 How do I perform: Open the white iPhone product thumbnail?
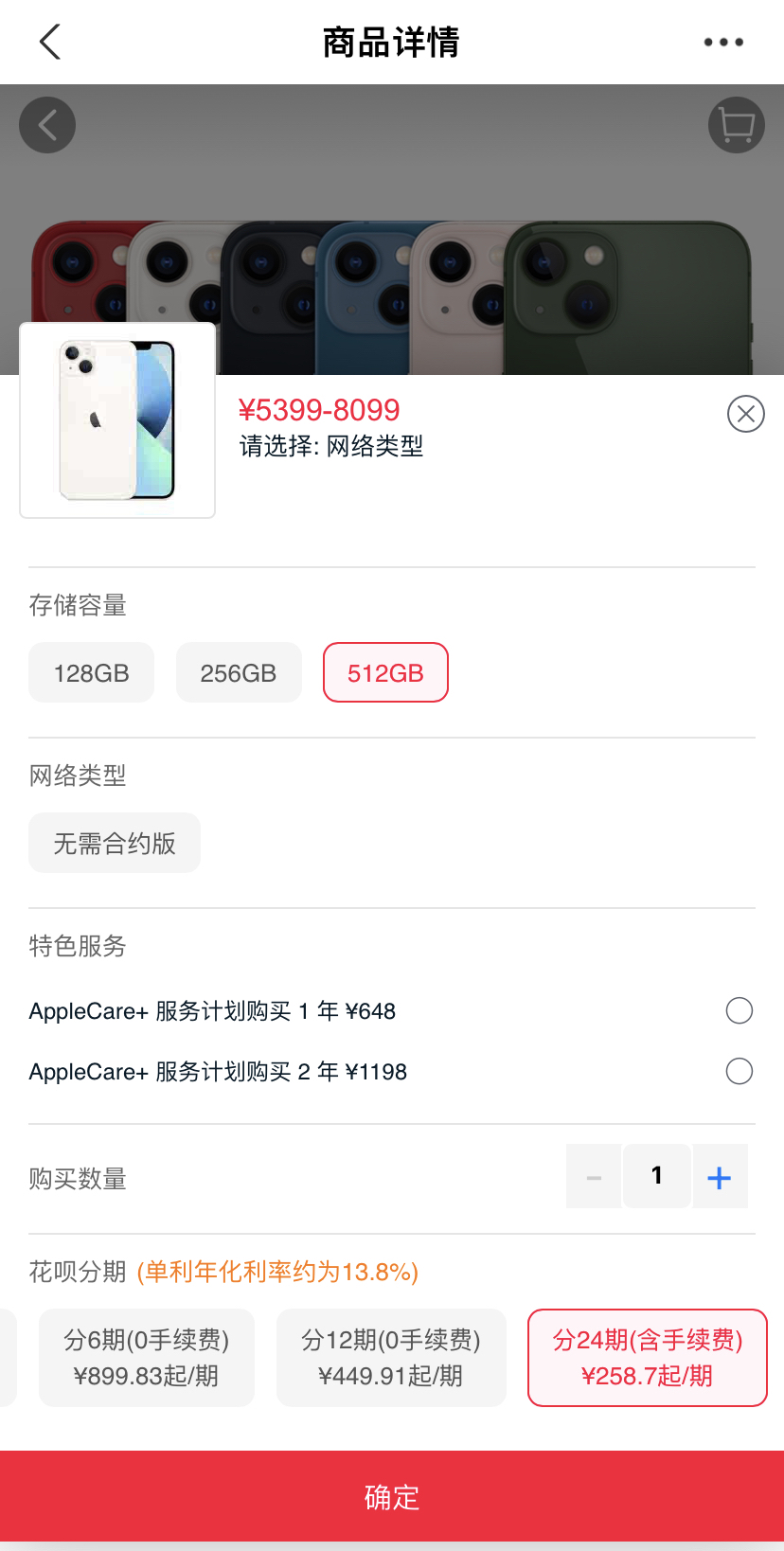(x=117, y=420)
